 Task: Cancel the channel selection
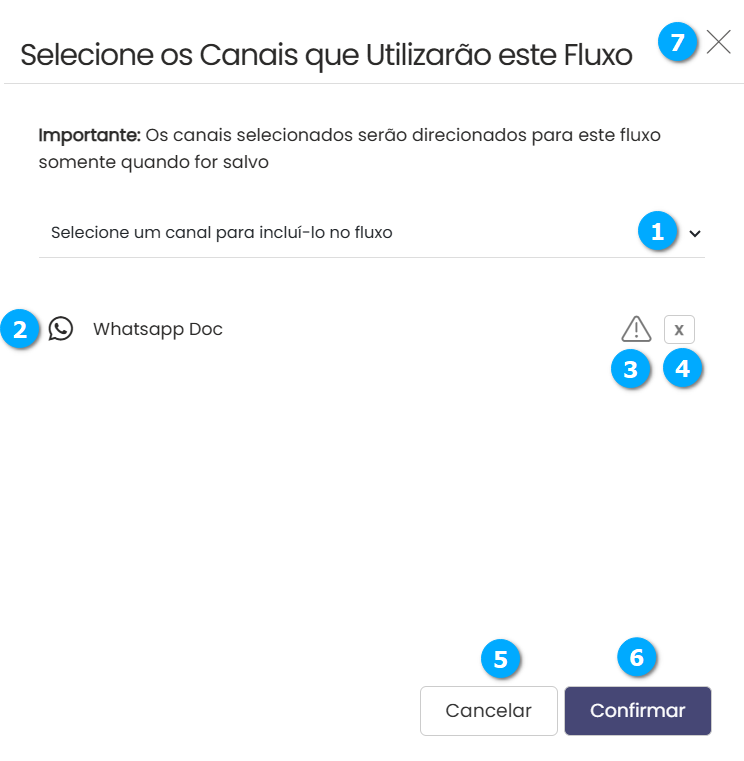[488, 711]
